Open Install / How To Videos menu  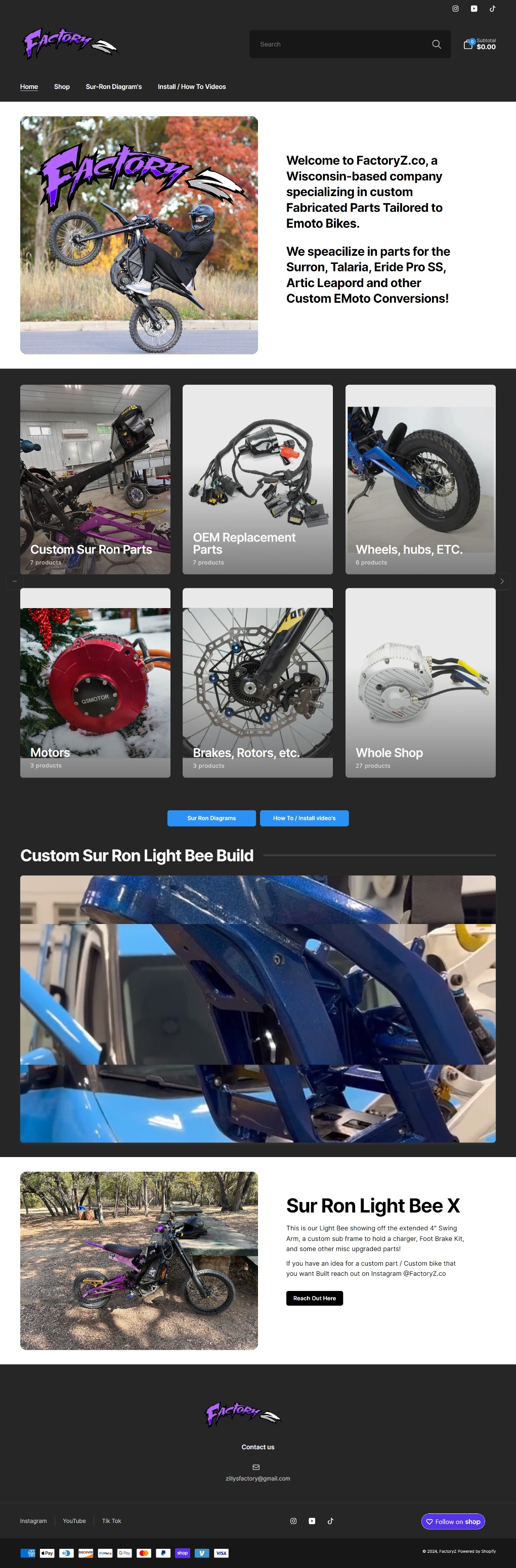tap(191, 87)
